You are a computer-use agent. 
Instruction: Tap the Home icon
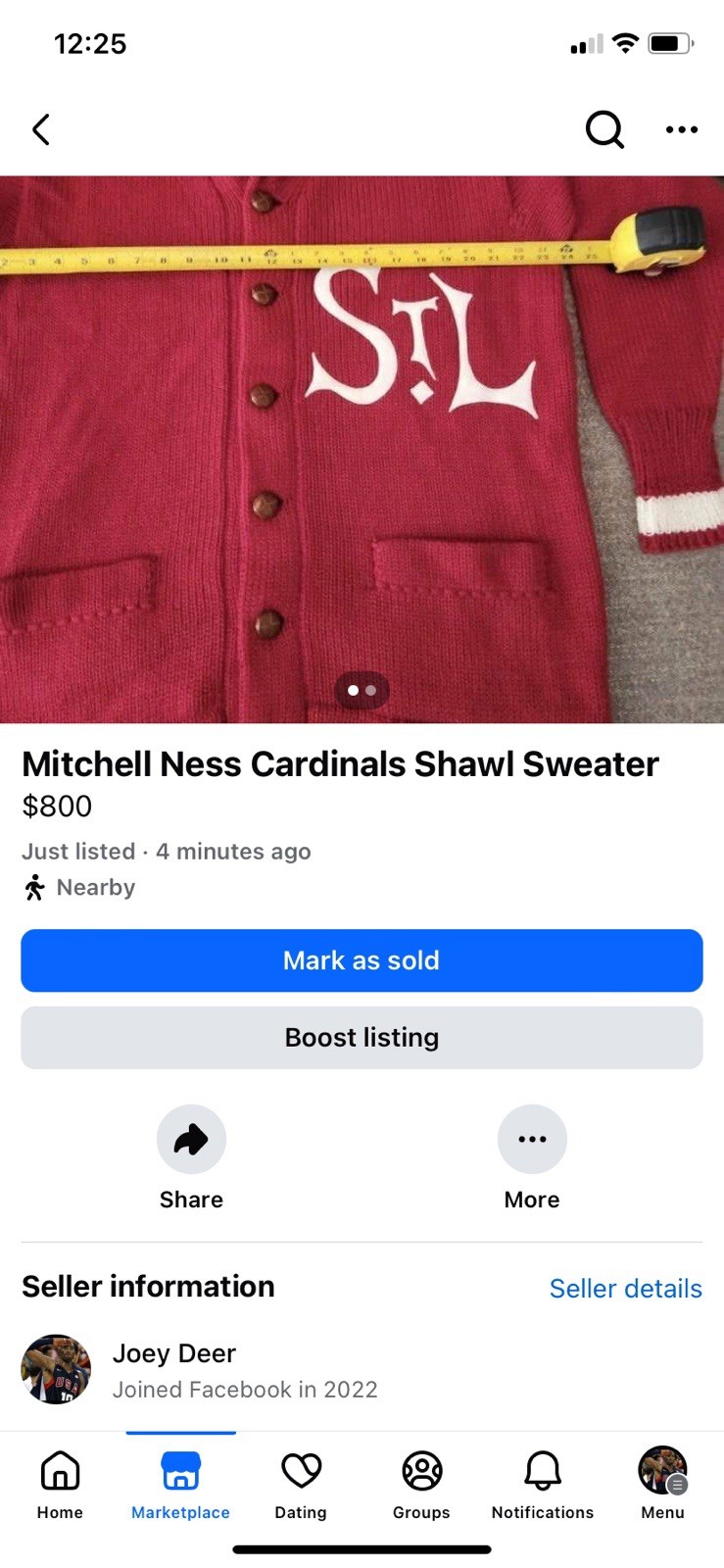pos(59,1470)
